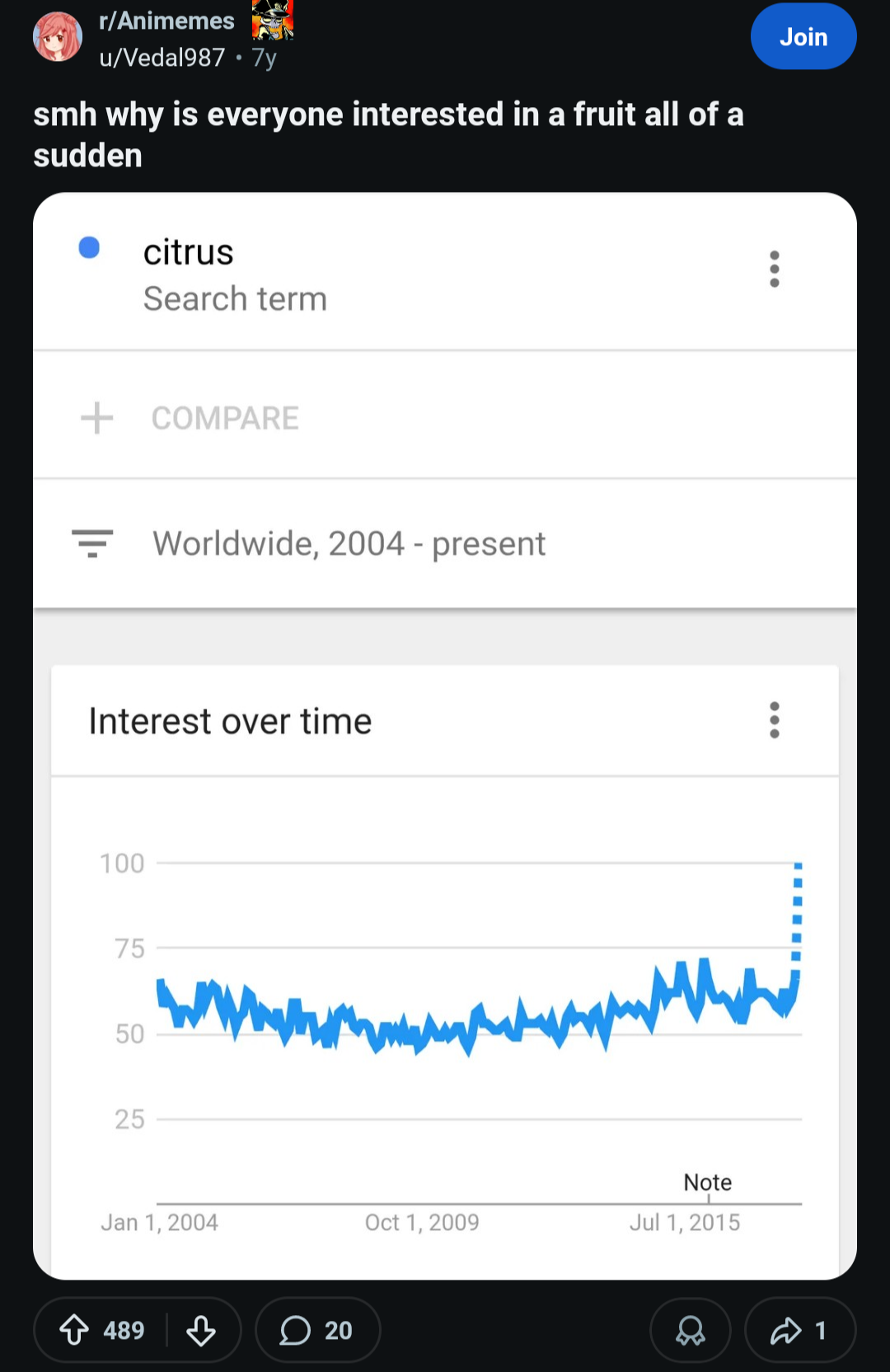
Task: View u/Vedal987's profile
Action: click(x=162, y=58)
